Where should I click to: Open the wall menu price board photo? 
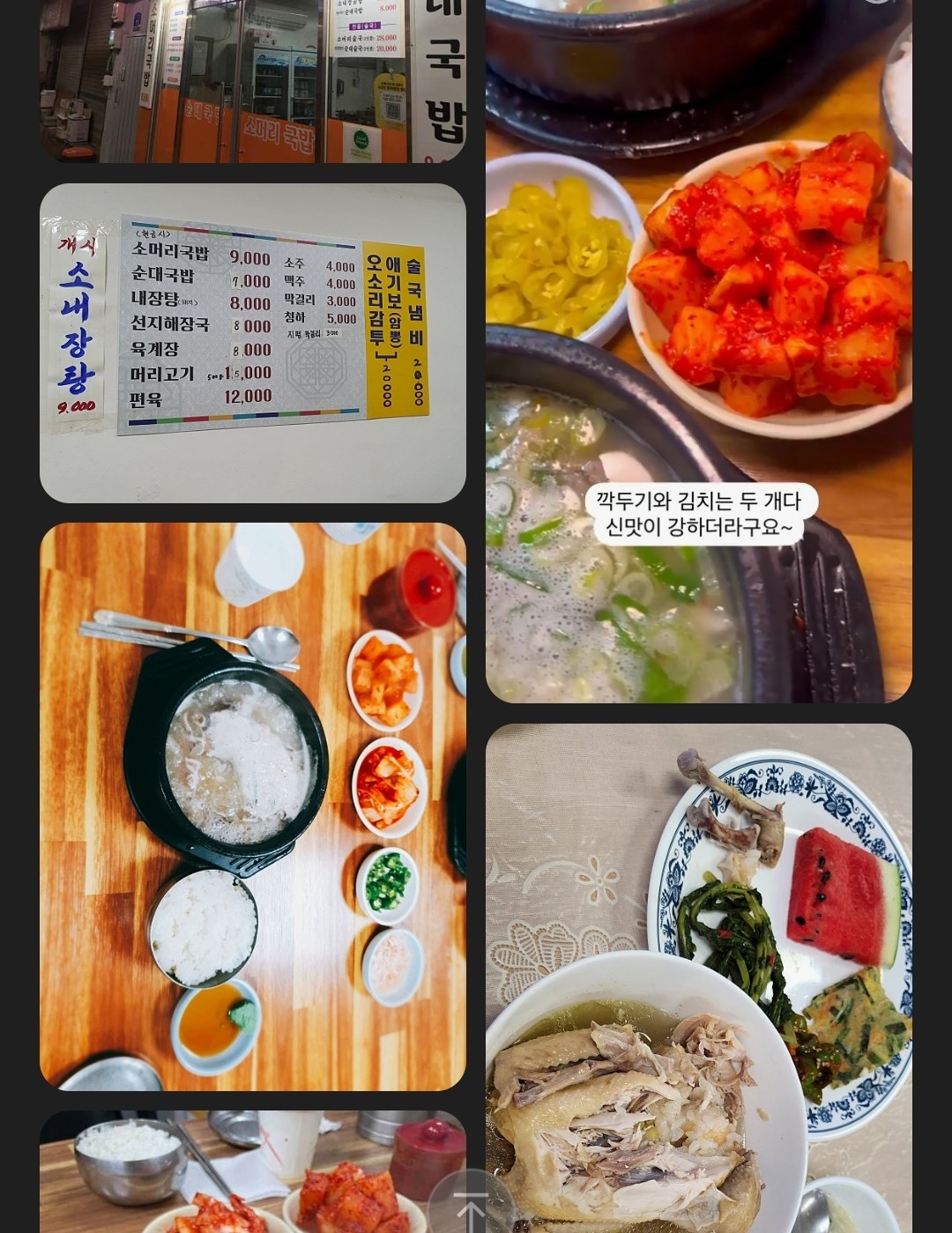[252, 342]
